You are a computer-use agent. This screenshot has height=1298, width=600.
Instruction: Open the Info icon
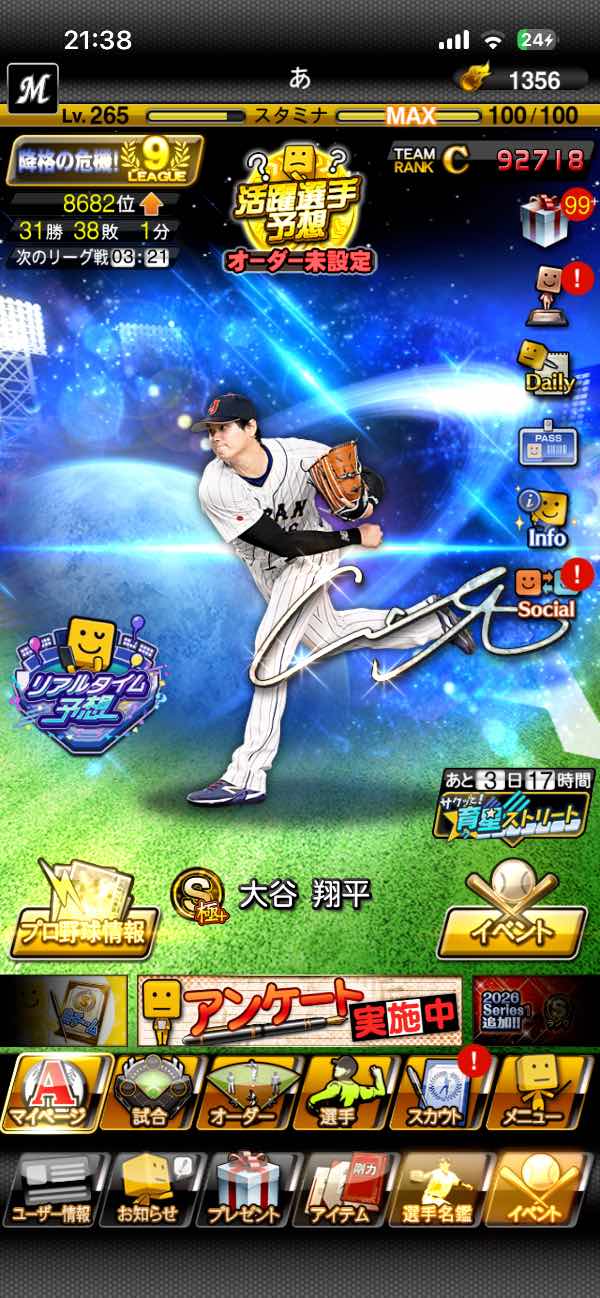(545, 518)
